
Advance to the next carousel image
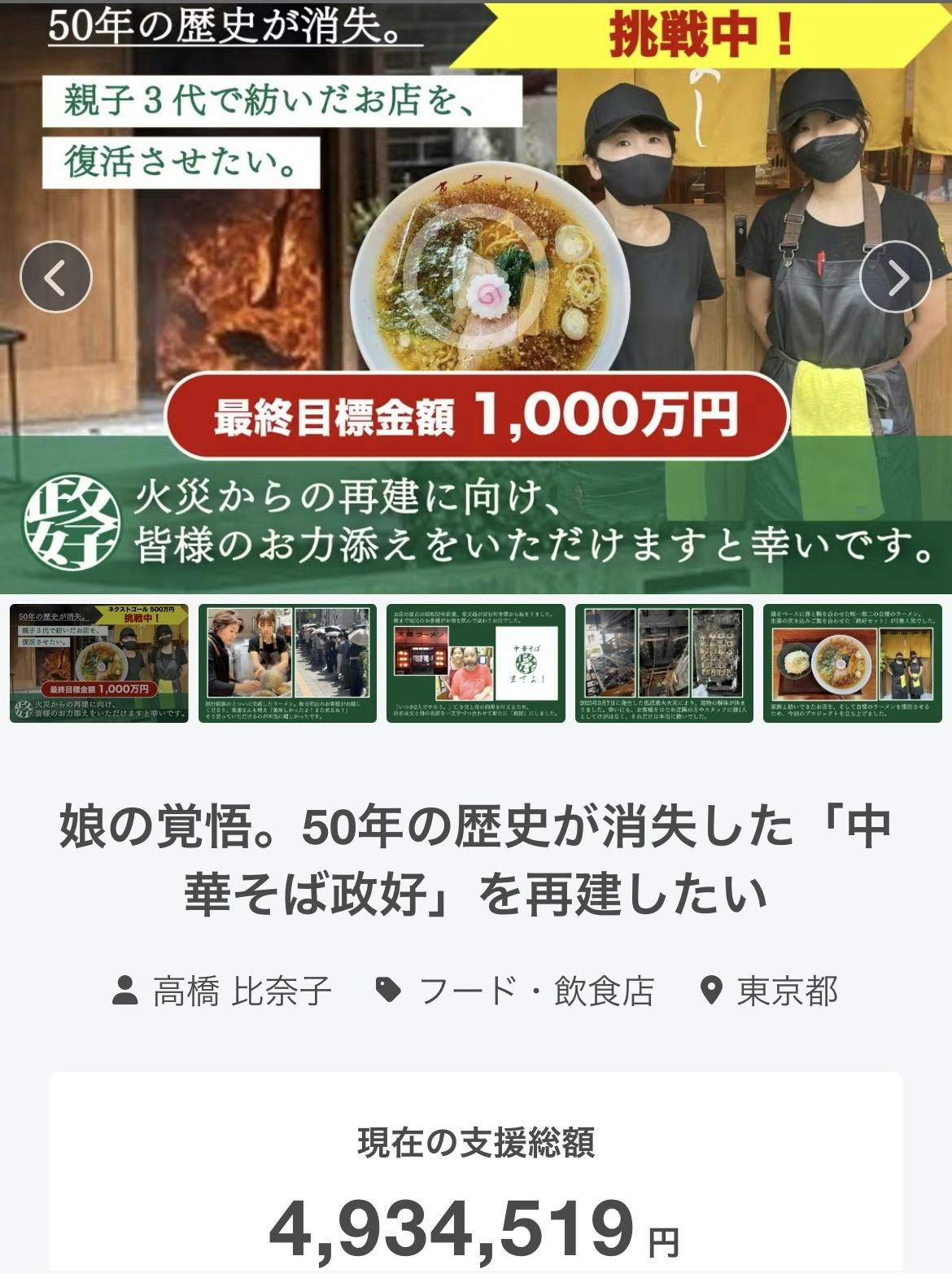pyautogui.click(x=896, y=278)
